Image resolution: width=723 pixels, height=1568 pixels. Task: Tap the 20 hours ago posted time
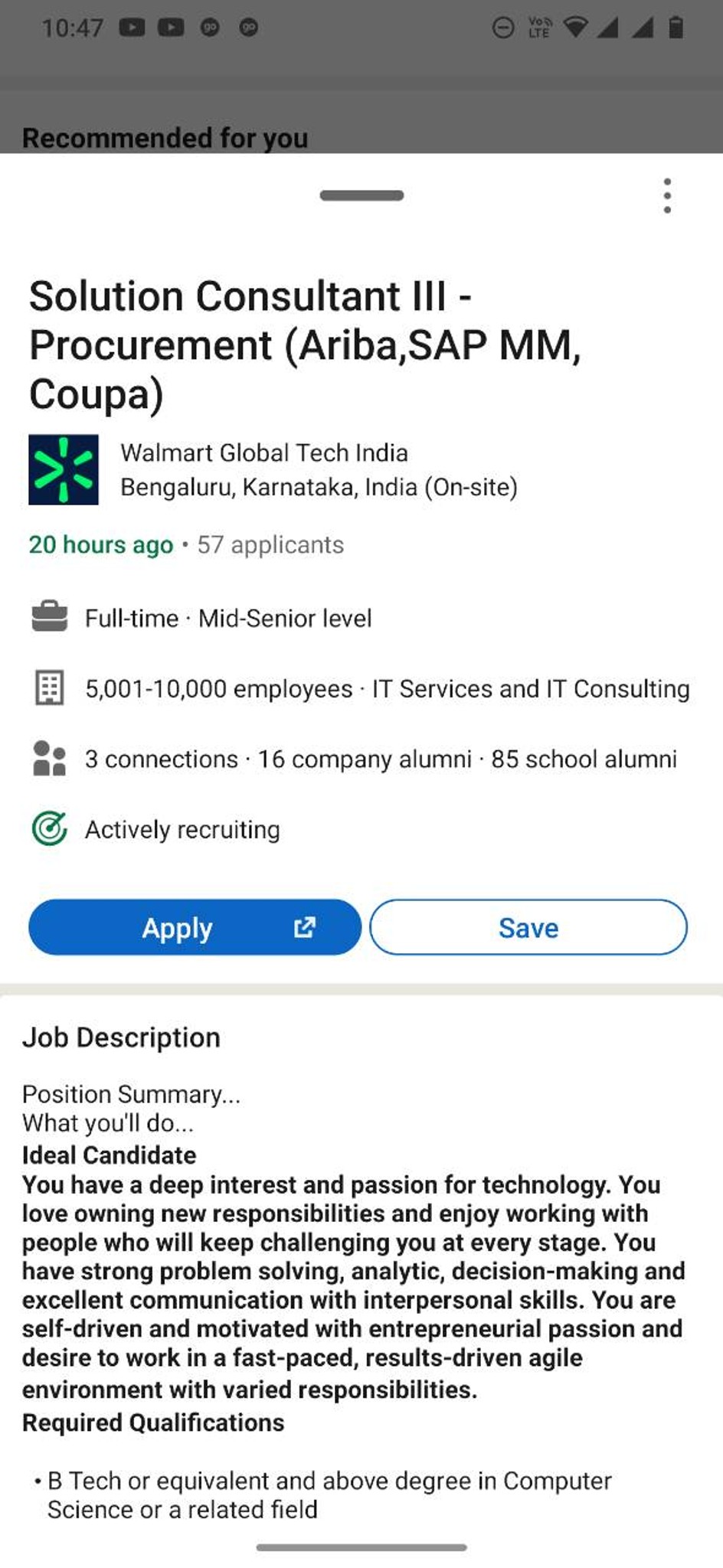click(100, 545)
